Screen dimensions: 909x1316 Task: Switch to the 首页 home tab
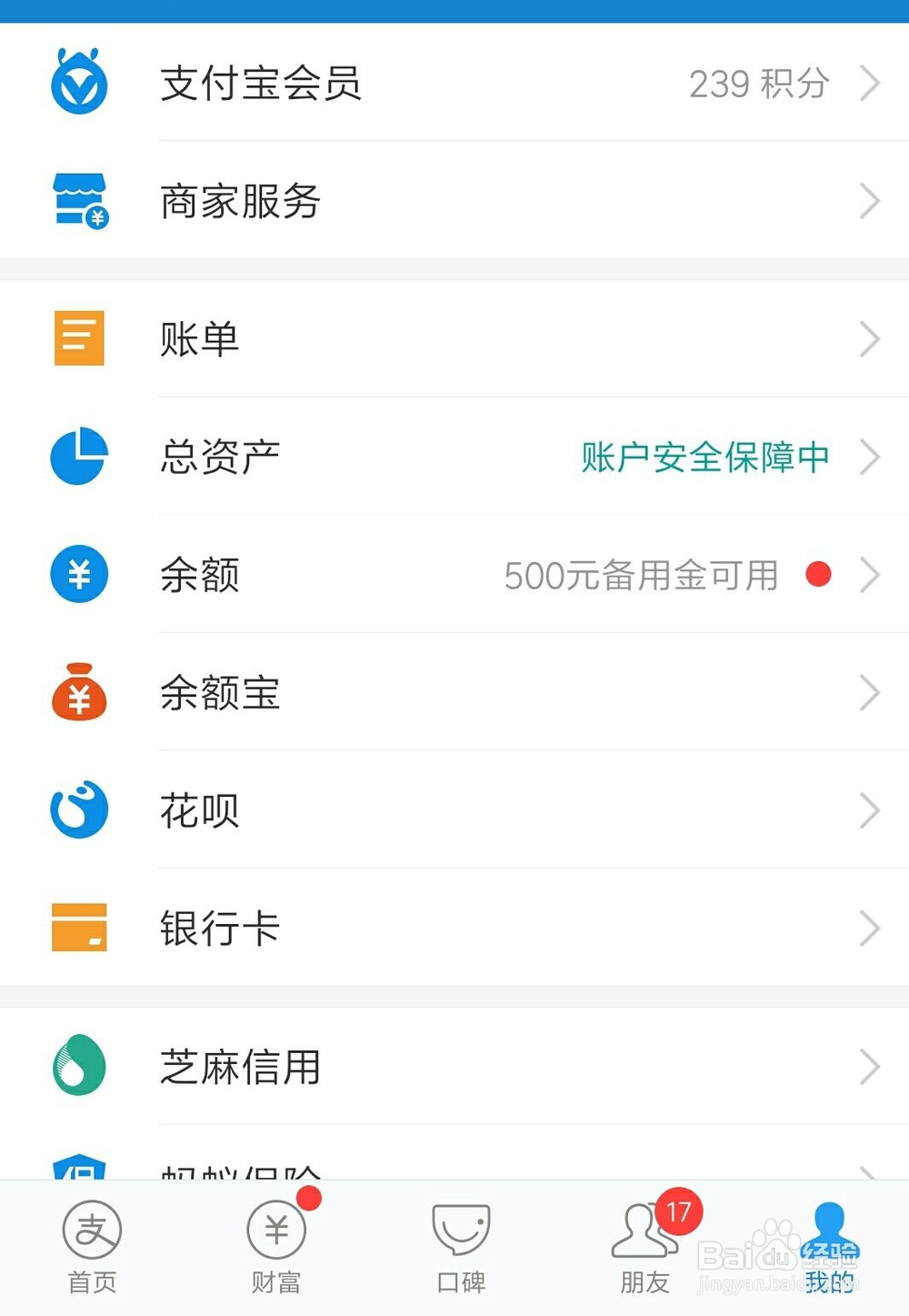click(92, 1248)
